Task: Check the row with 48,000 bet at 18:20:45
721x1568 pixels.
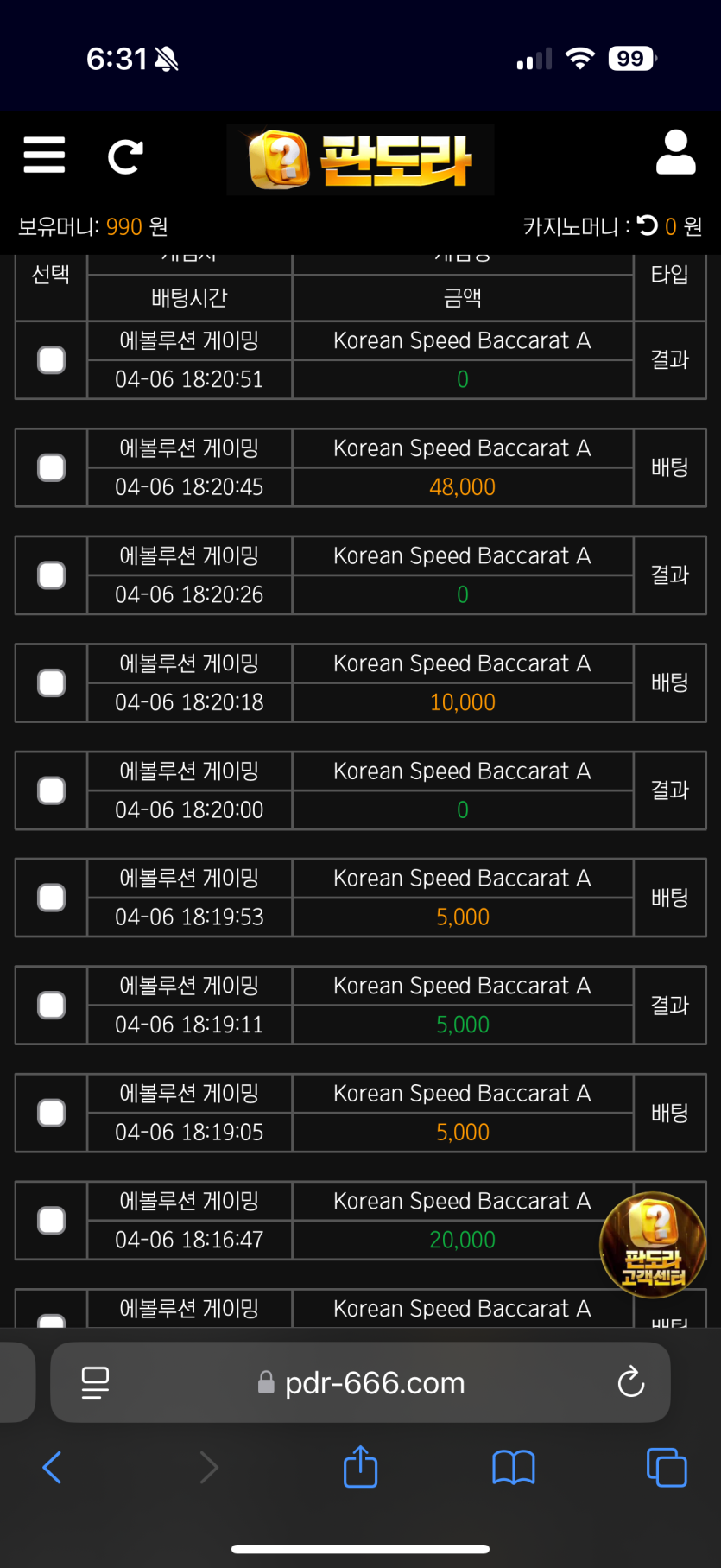Action: tap(52, 468)
